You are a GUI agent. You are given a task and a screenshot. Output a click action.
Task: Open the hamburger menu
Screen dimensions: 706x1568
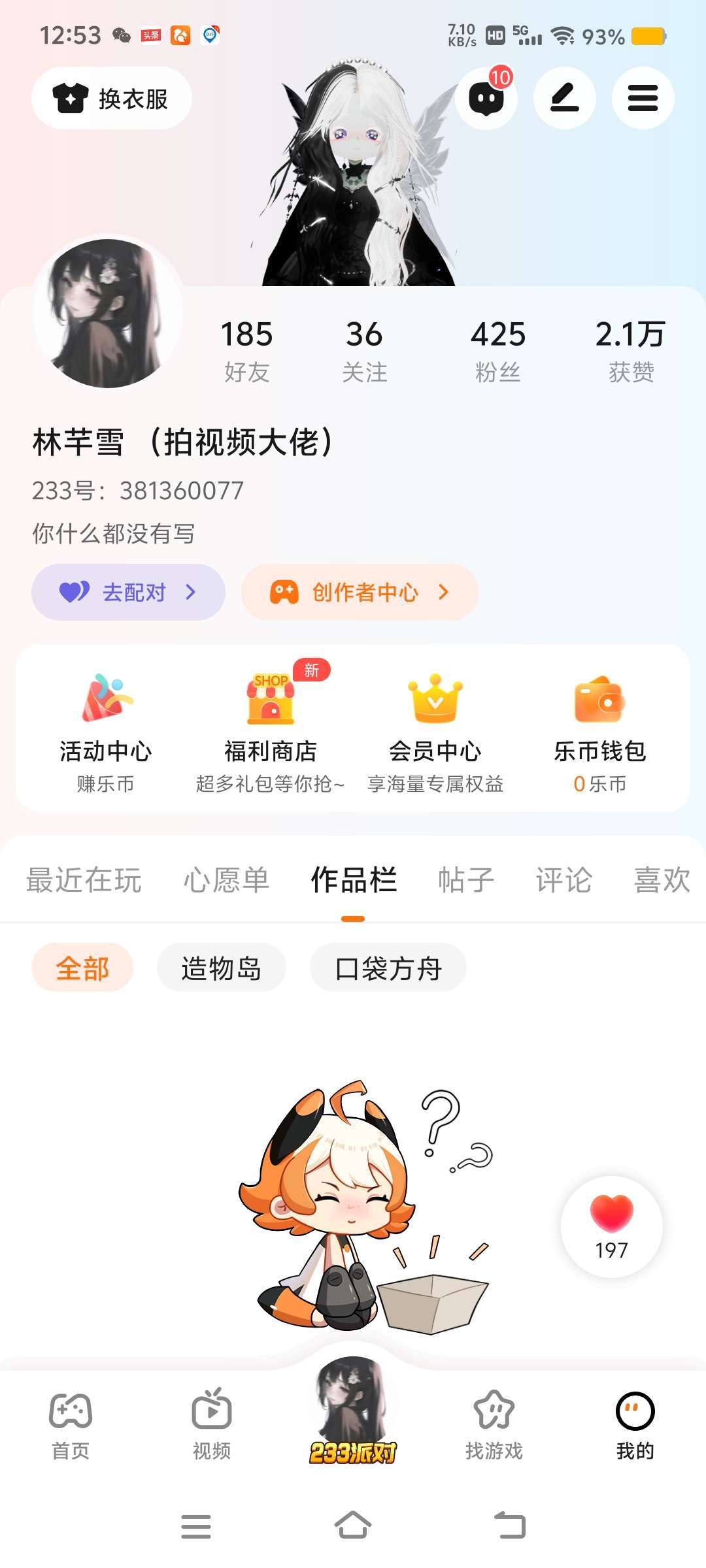pyautogui.click(x=643, y=98)
